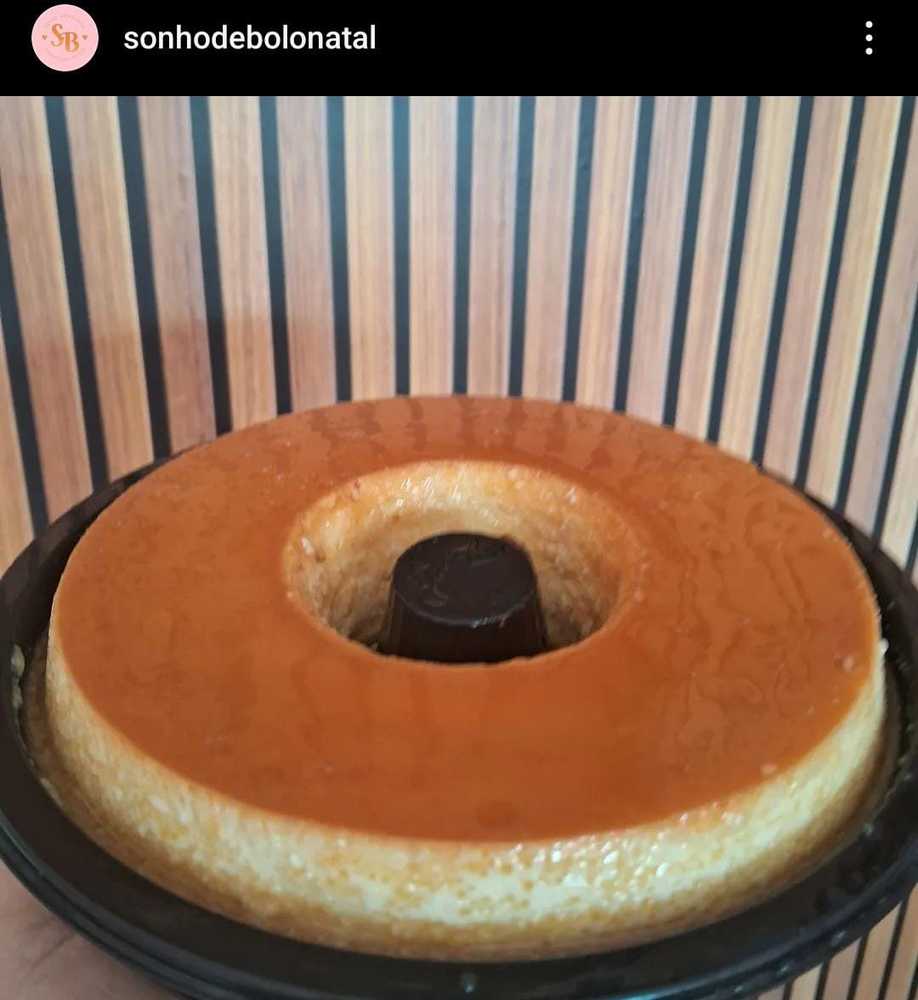This screenshot has width=918, height=1000.
Task: Tap the sonhodebolonatal username
Action: (x=249, y=38)
